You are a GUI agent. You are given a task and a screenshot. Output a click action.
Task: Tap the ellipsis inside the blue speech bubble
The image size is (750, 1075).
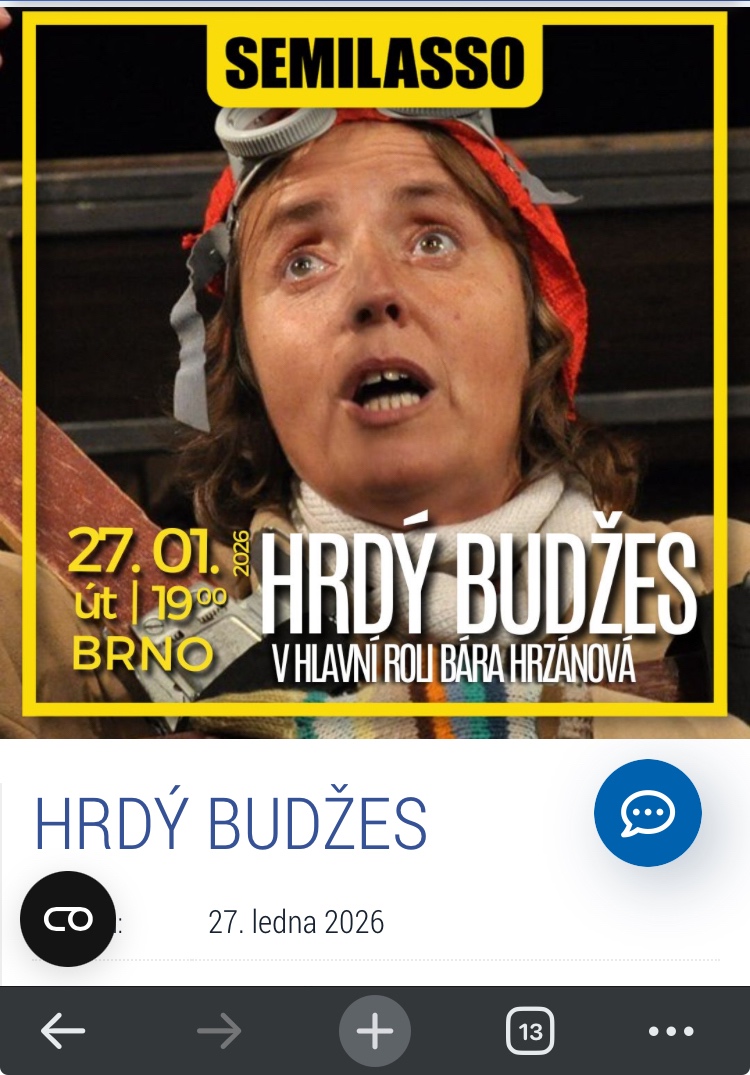650,812
